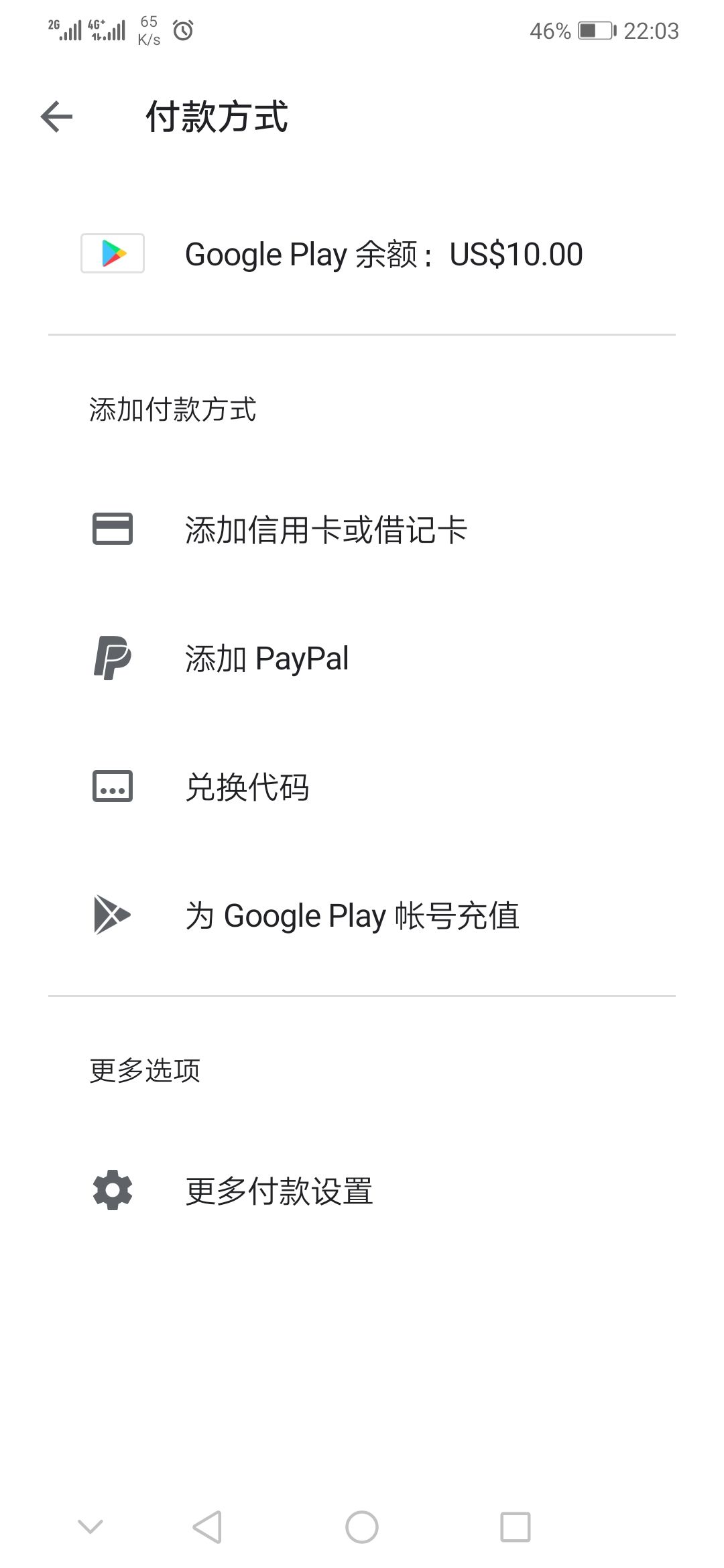Tap the system home button
Screen dimensions: 724x1568
point(362,1527)
